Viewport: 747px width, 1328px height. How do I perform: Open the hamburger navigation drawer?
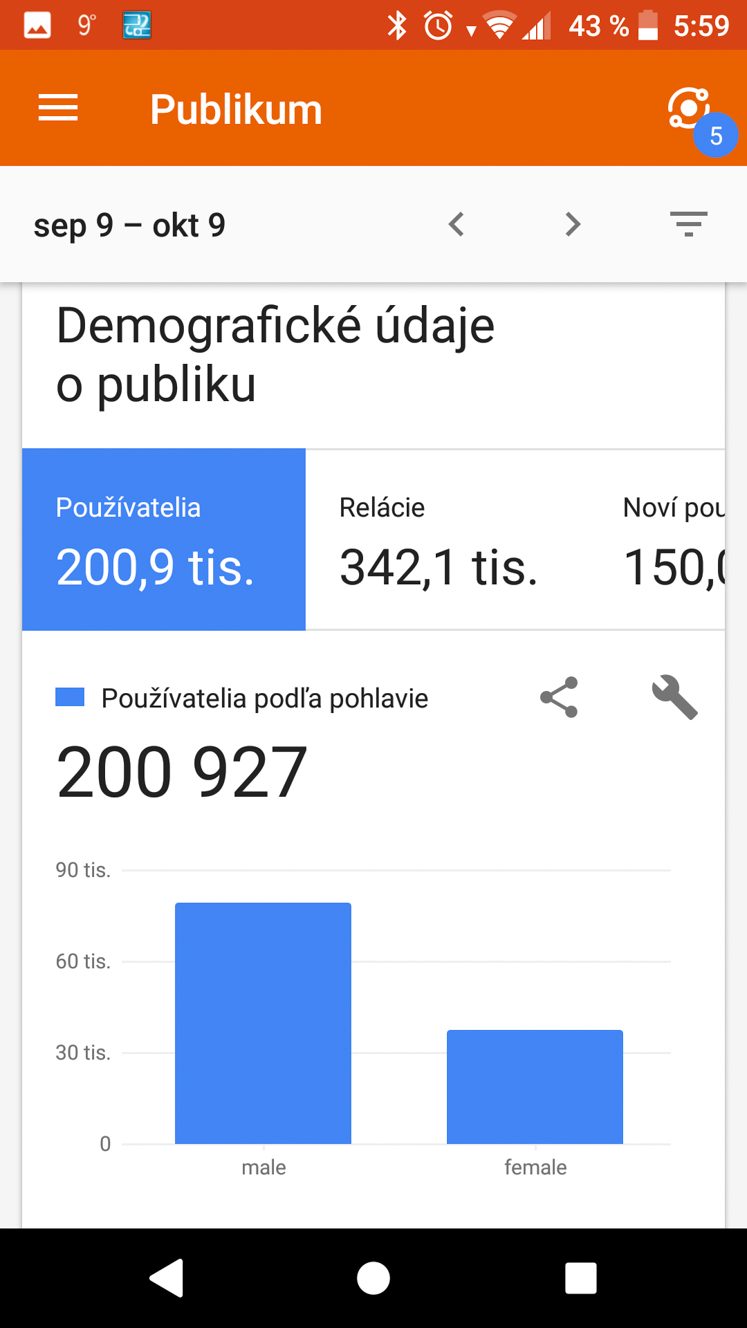click(58, 108)
